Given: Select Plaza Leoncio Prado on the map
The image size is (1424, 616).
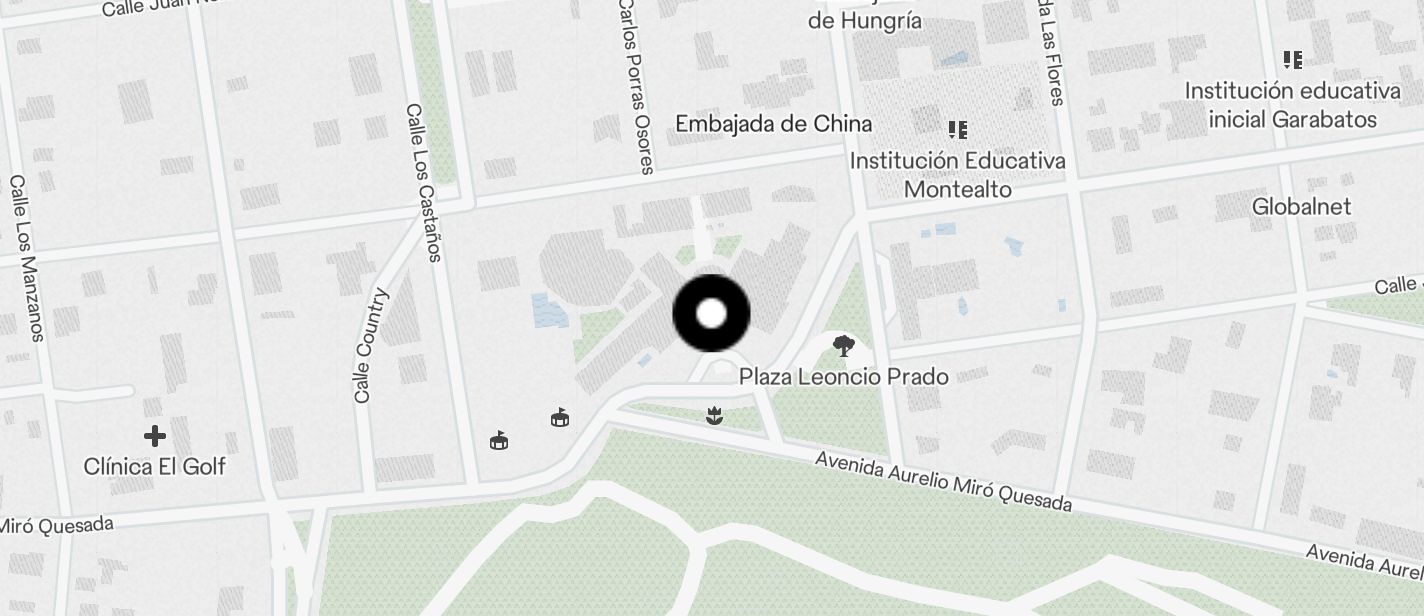Looking at the screenshot, I should tap(844, 348).
